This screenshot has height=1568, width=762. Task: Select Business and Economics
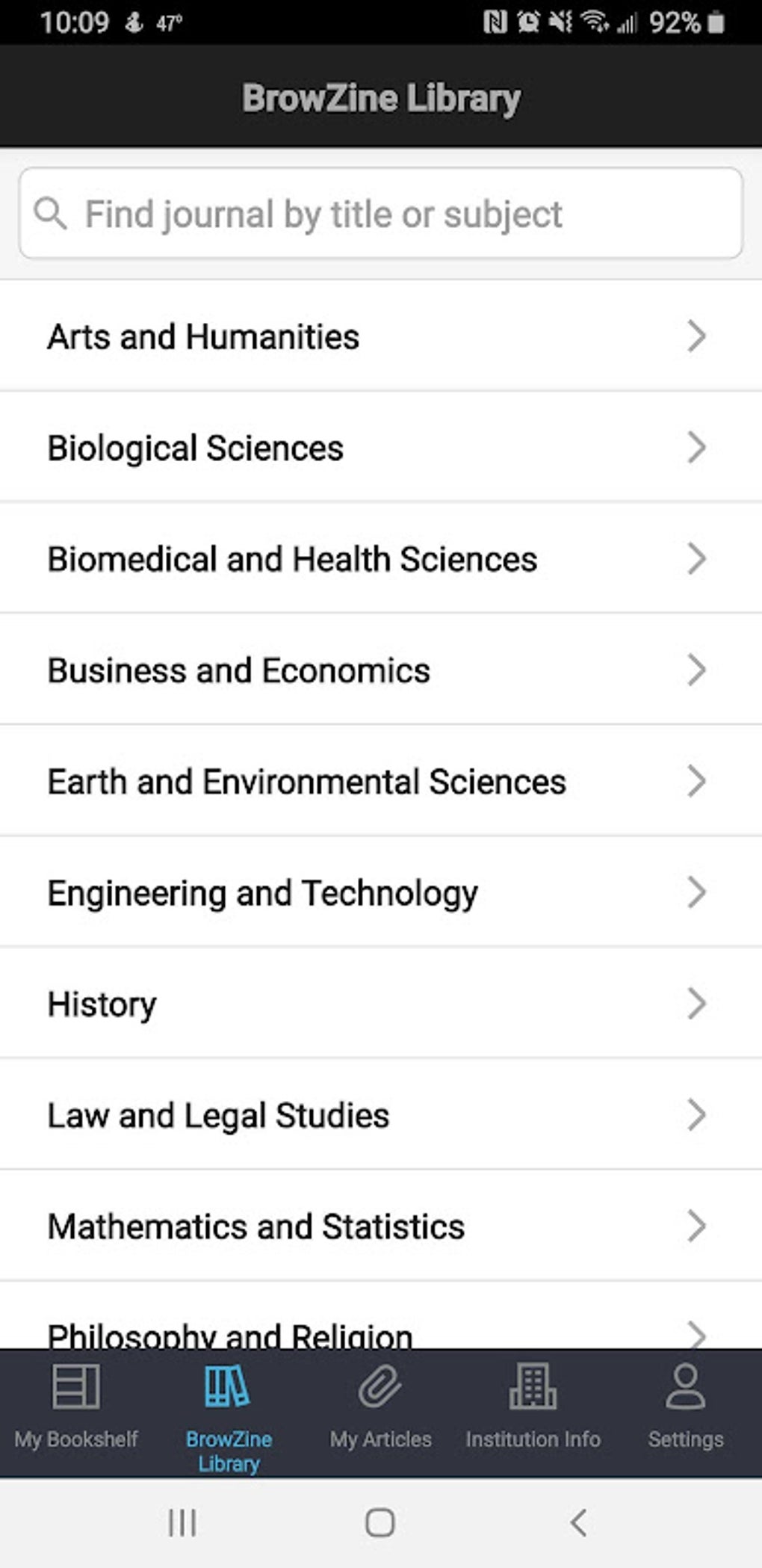(x=381, y=670)
